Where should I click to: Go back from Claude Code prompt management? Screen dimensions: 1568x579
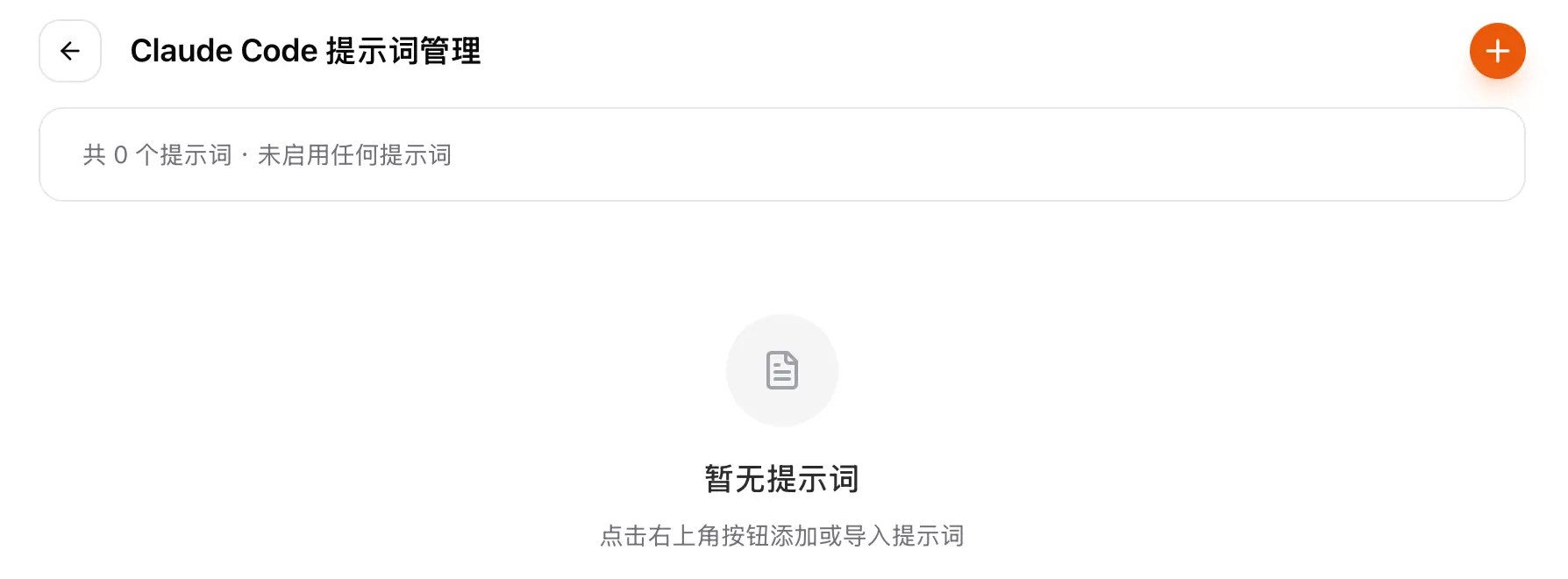70,51
